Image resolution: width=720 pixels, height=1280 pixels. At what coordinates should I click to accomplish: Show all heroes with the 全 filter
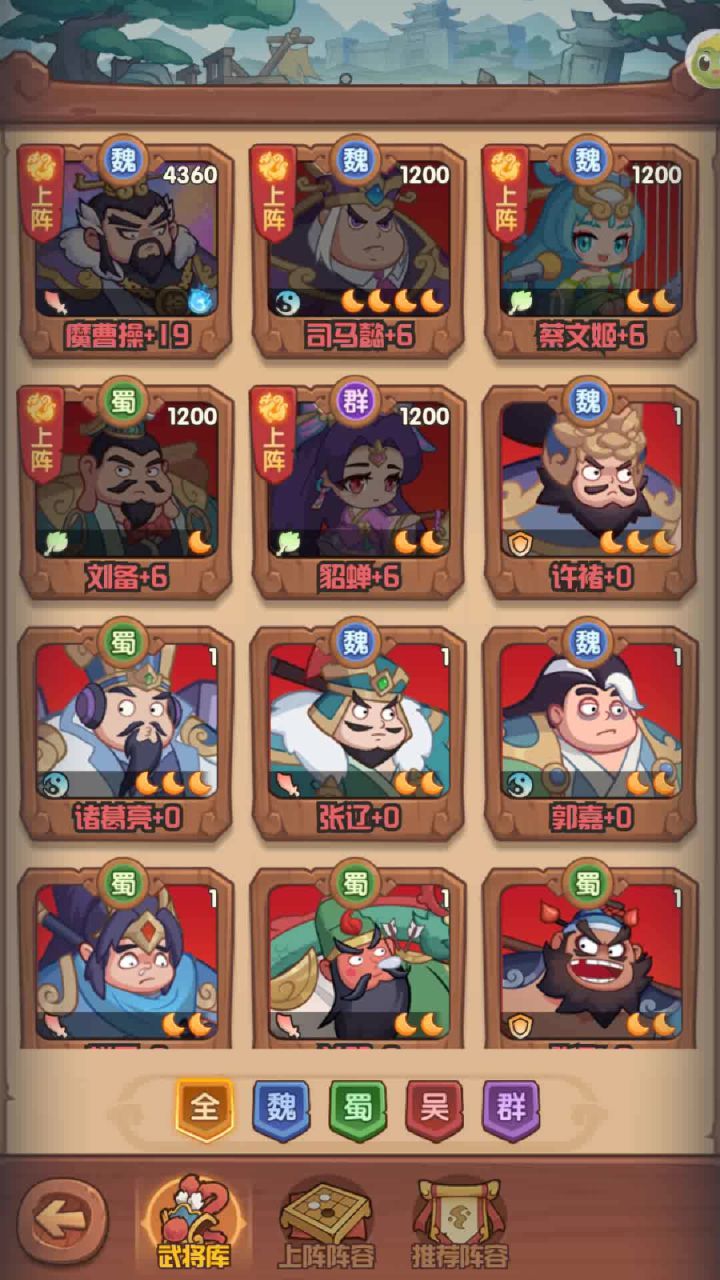tap(205, 1108)
